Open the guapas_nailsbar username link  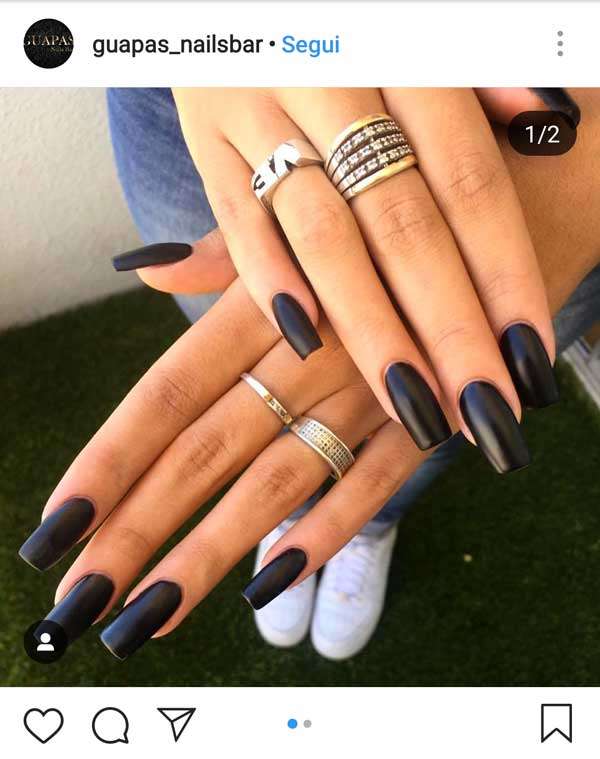tap(177, 45)
